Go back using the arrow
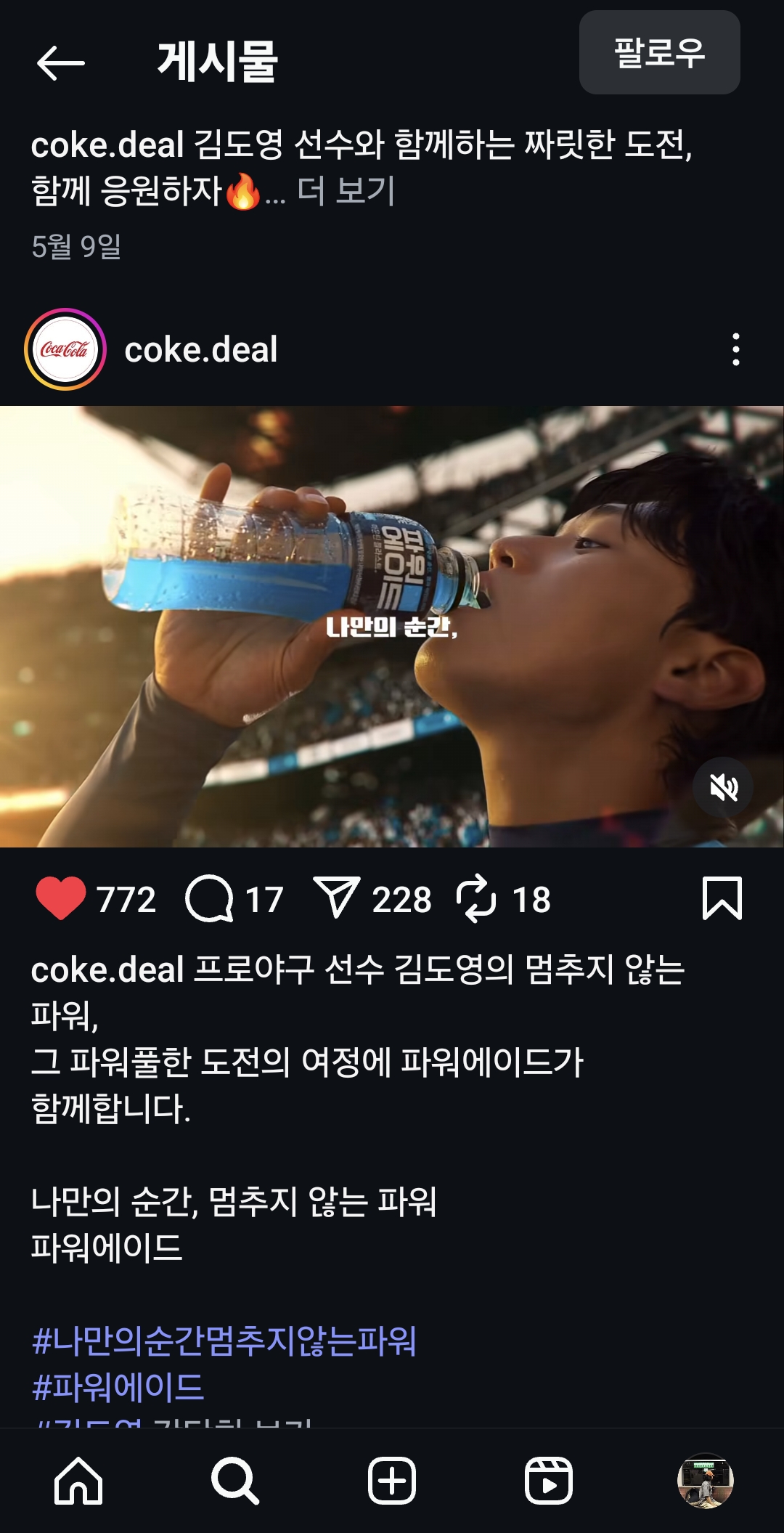The width and height of the screenshot is (784, 1533). point(61,62)
